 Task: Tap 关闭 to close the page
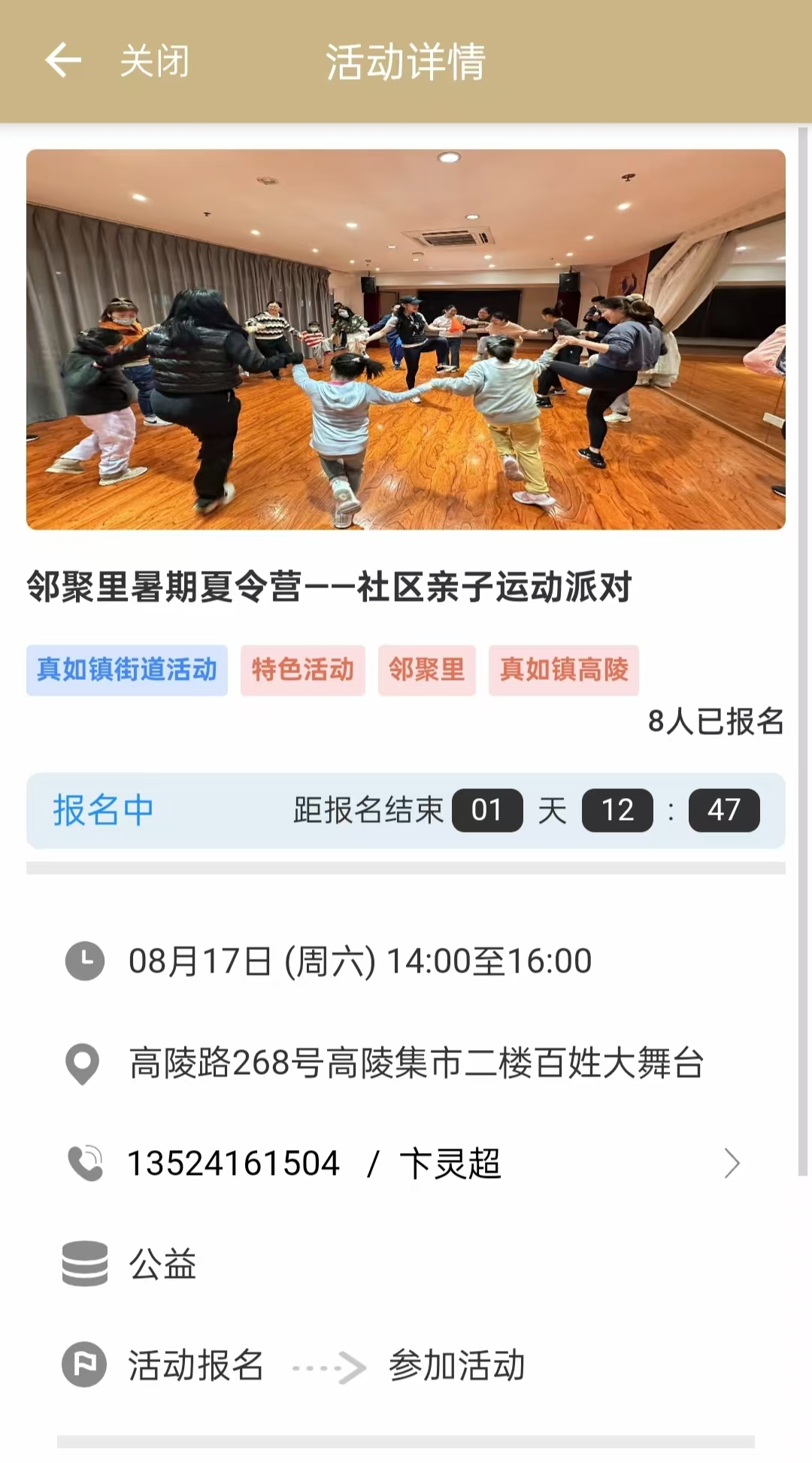click(154, 61)
